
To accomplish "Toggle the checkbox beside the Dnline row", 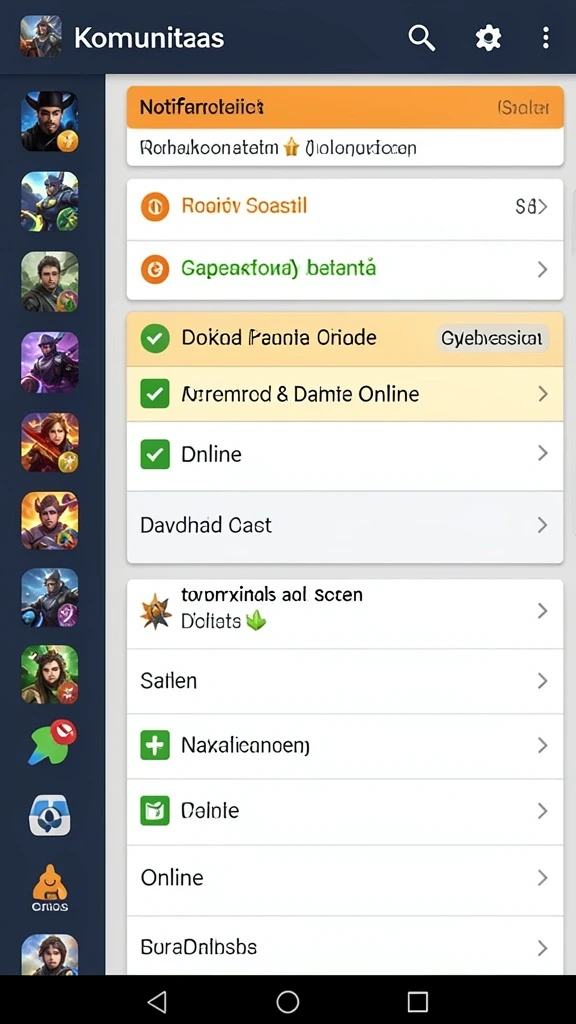I will click(155, 455).
